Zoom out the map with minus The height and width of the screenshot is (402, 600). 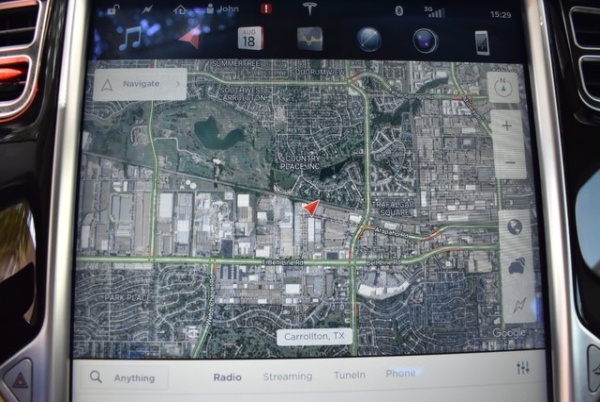tap(509, 161)
